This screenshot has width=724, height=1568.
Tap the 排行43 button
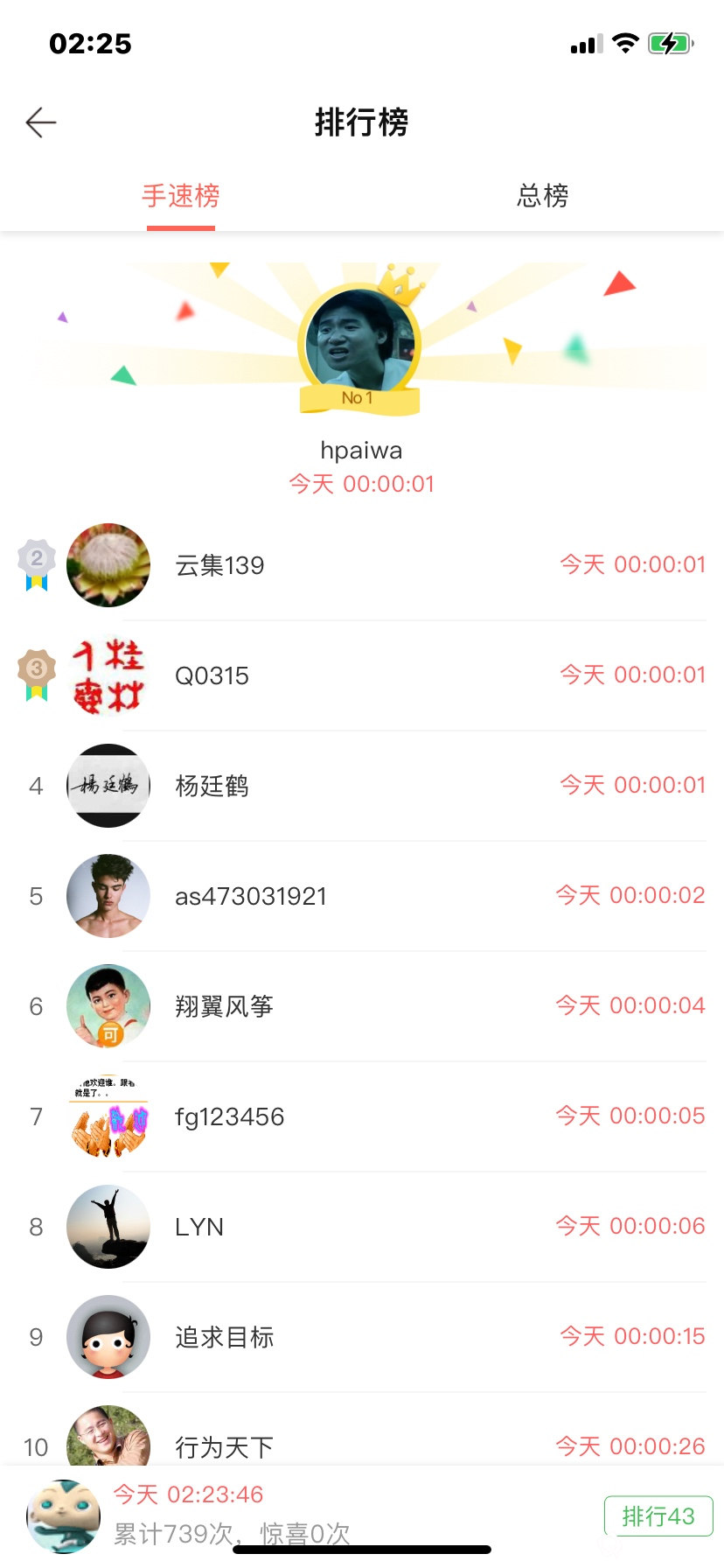(658, 1515)
